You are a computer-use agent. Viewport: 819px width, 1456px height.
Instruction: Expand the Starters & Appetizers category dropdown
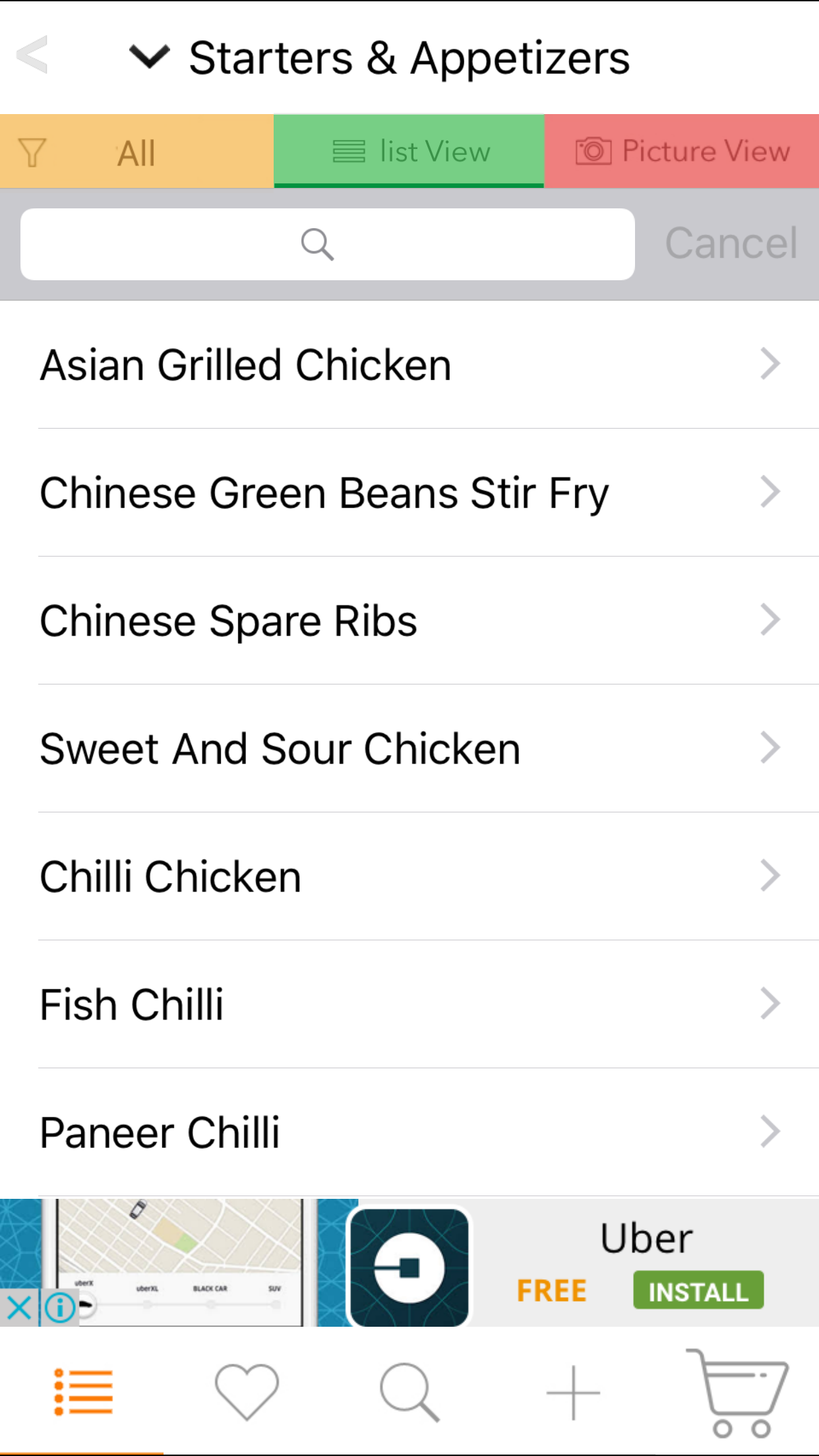pyautogui.click(x=150, y=57)
